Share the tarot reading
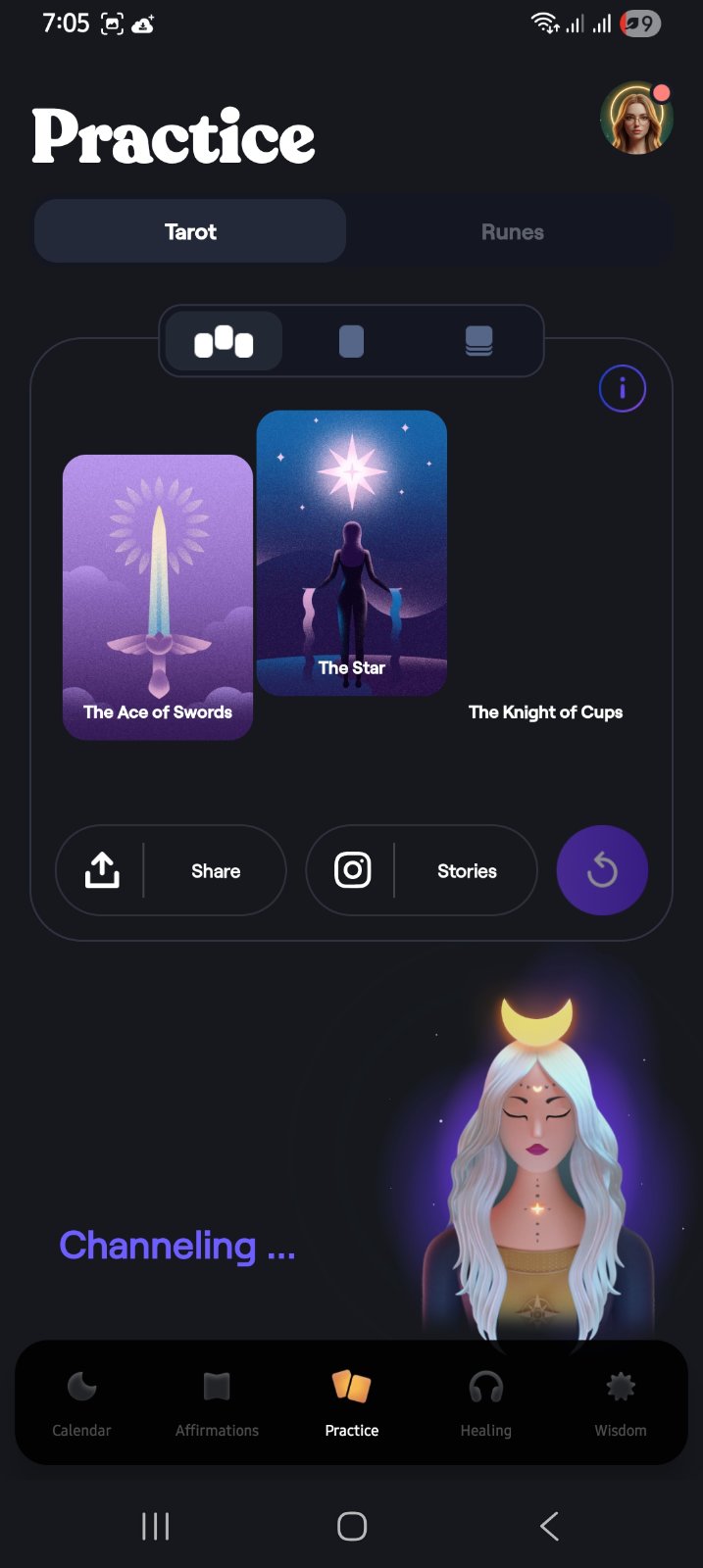The width and height of the screenshot is (703, 1568). (x=171, y=870)
